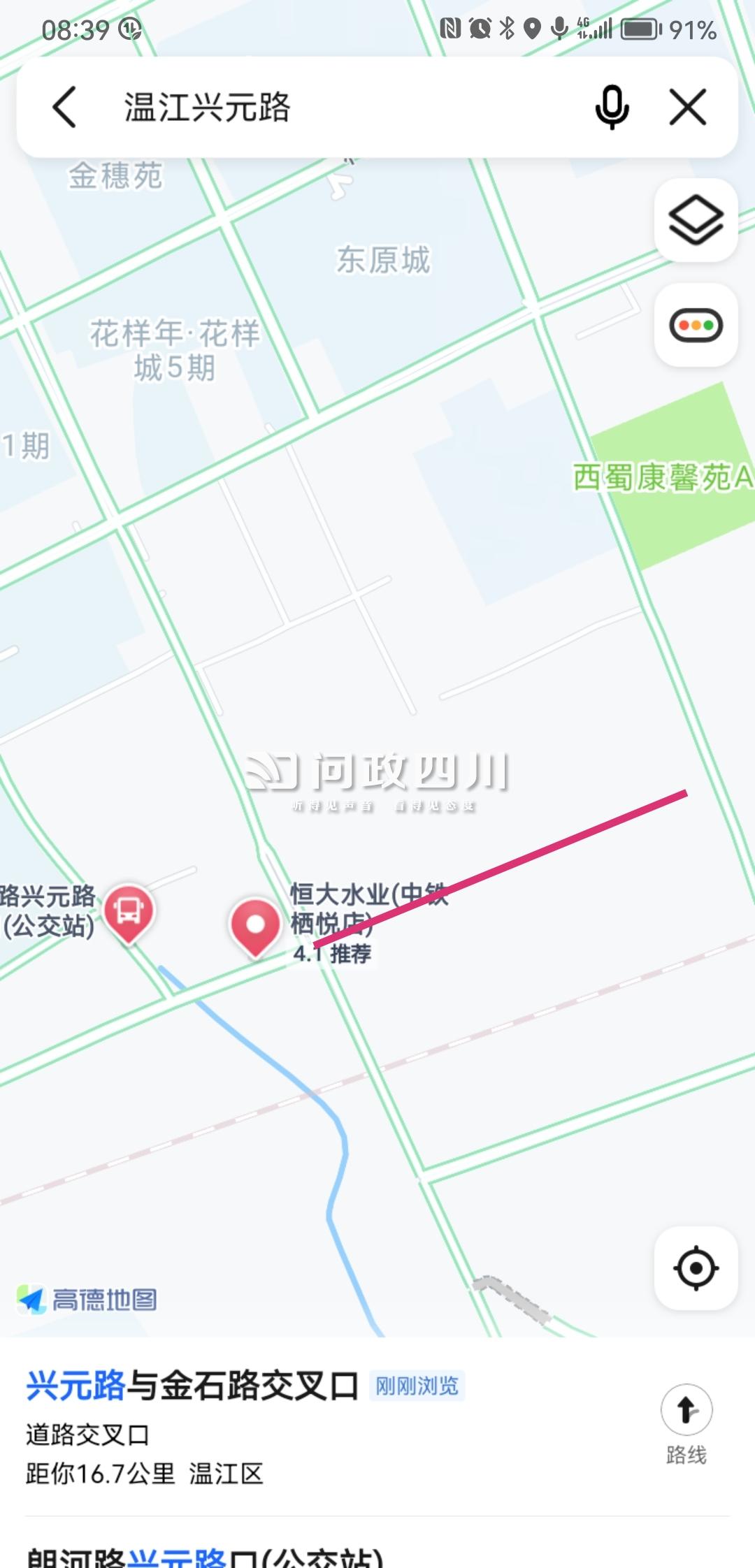Open the map layers selector

696,221
